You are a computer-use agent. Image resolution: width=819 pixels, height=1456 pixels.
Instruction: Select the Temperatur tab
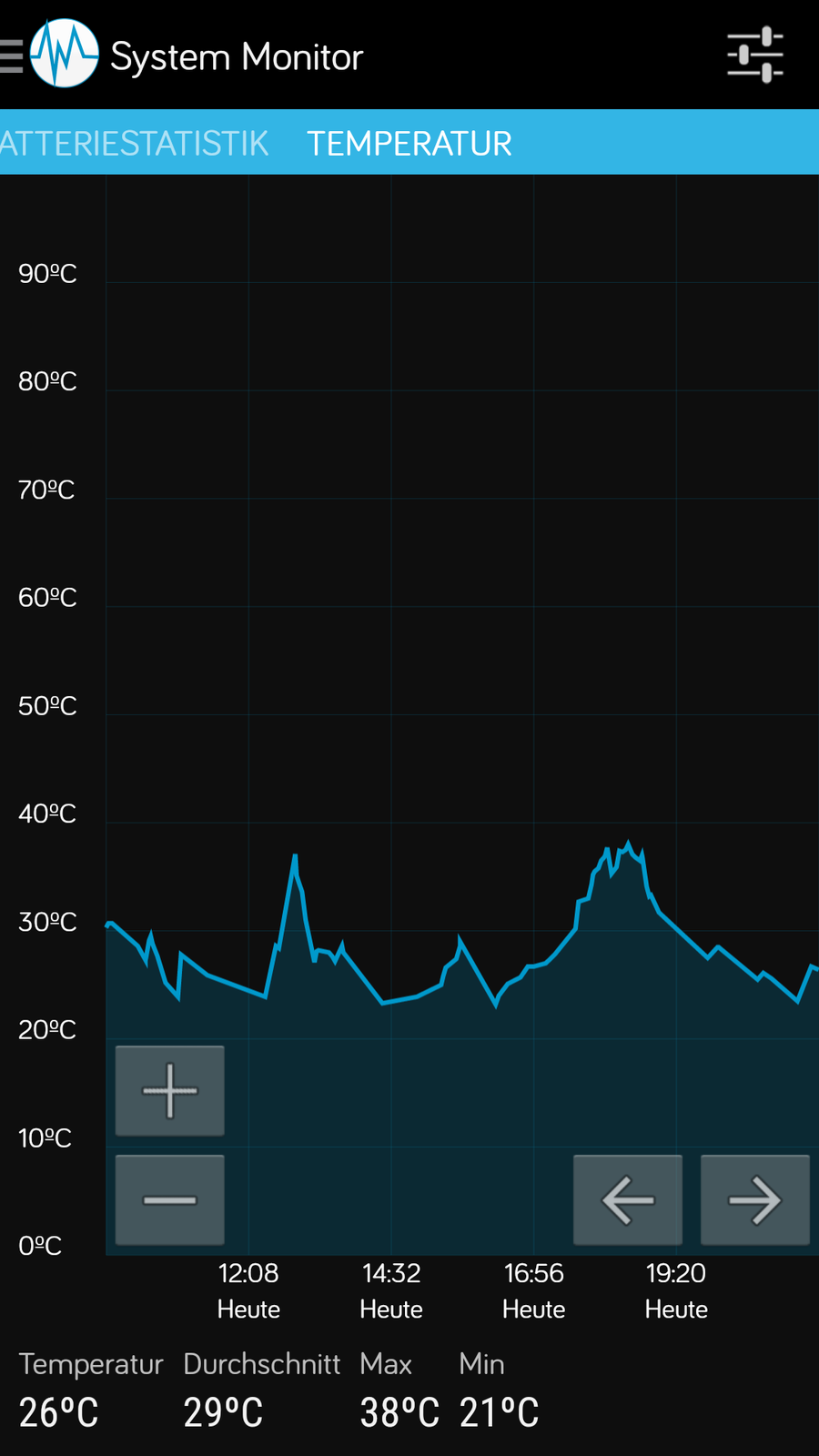[409, 143]
